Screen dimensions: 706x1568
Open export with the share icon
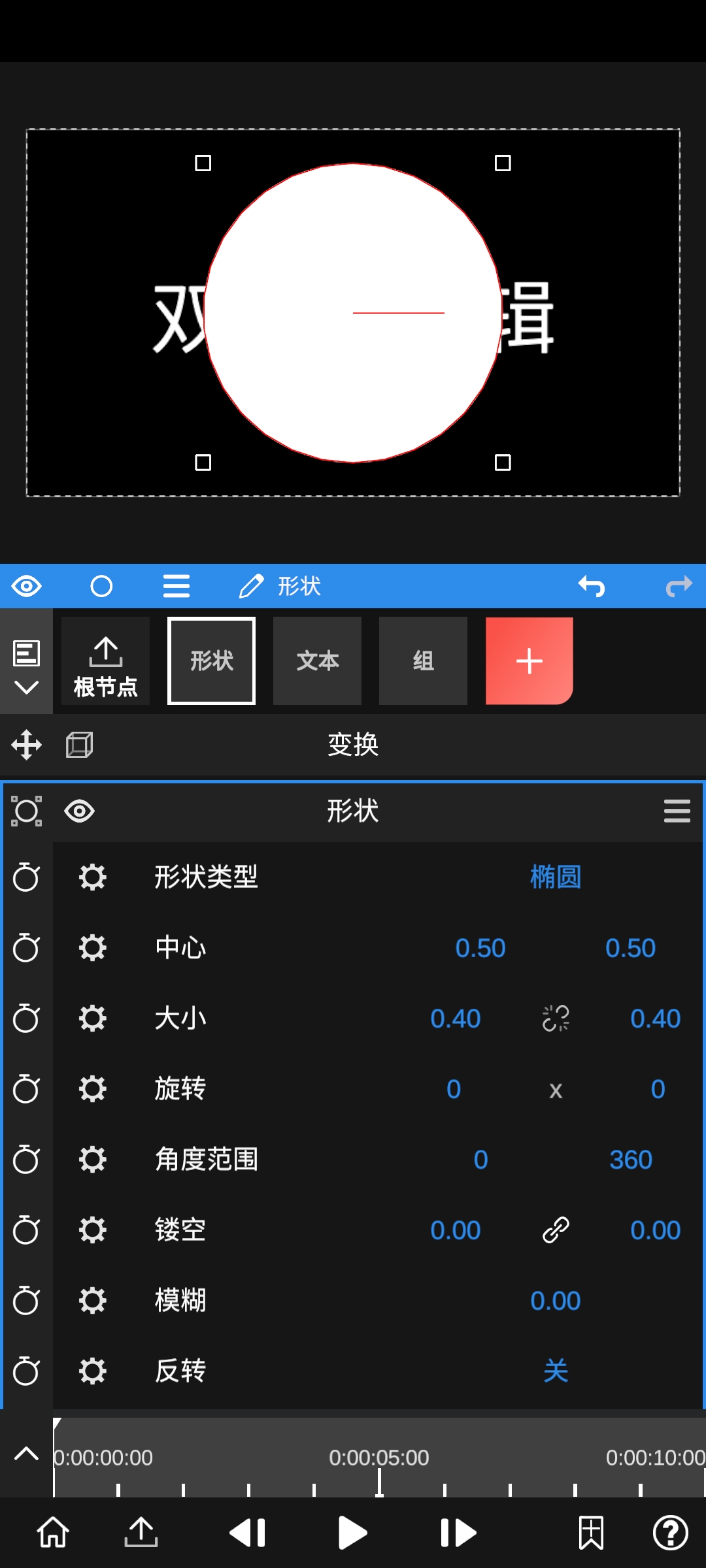pos(141,1532)
